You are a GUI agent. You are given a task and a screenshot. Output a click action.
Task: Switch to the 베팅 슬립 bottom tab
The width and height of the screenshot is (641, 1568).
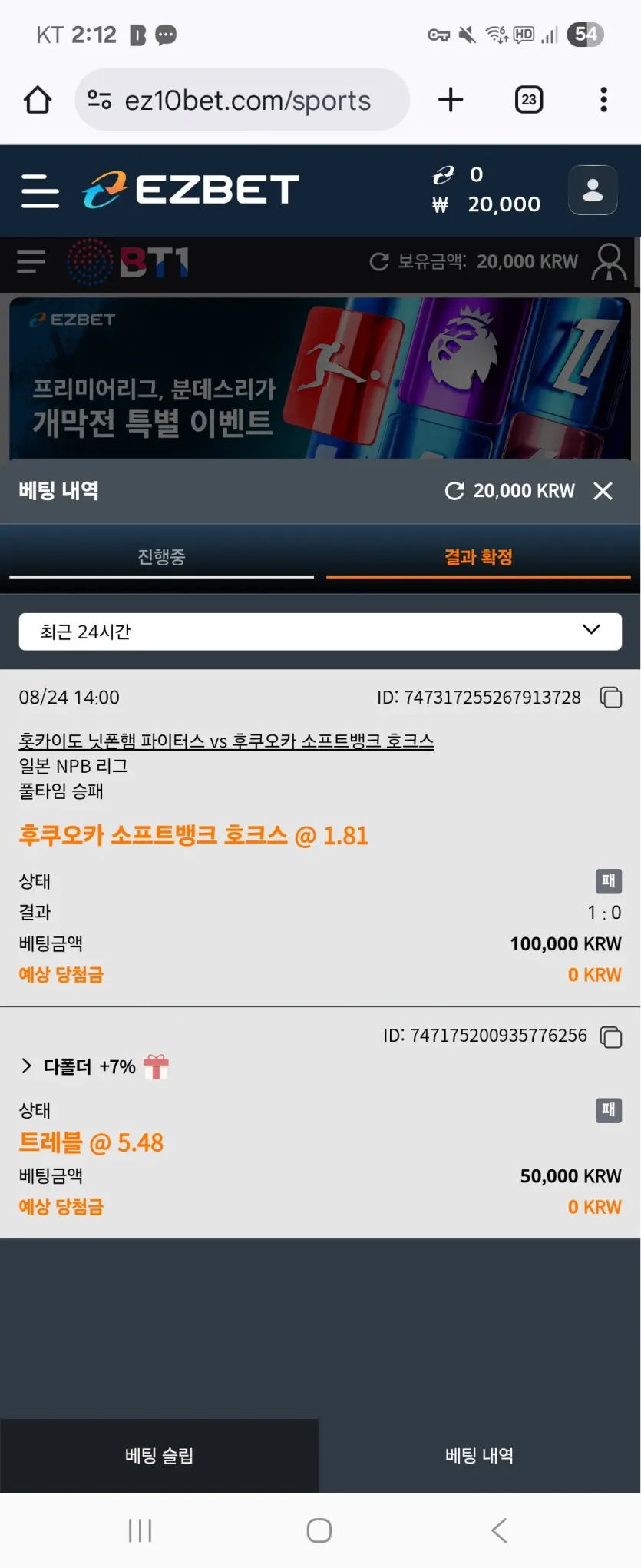(160, 1456)
